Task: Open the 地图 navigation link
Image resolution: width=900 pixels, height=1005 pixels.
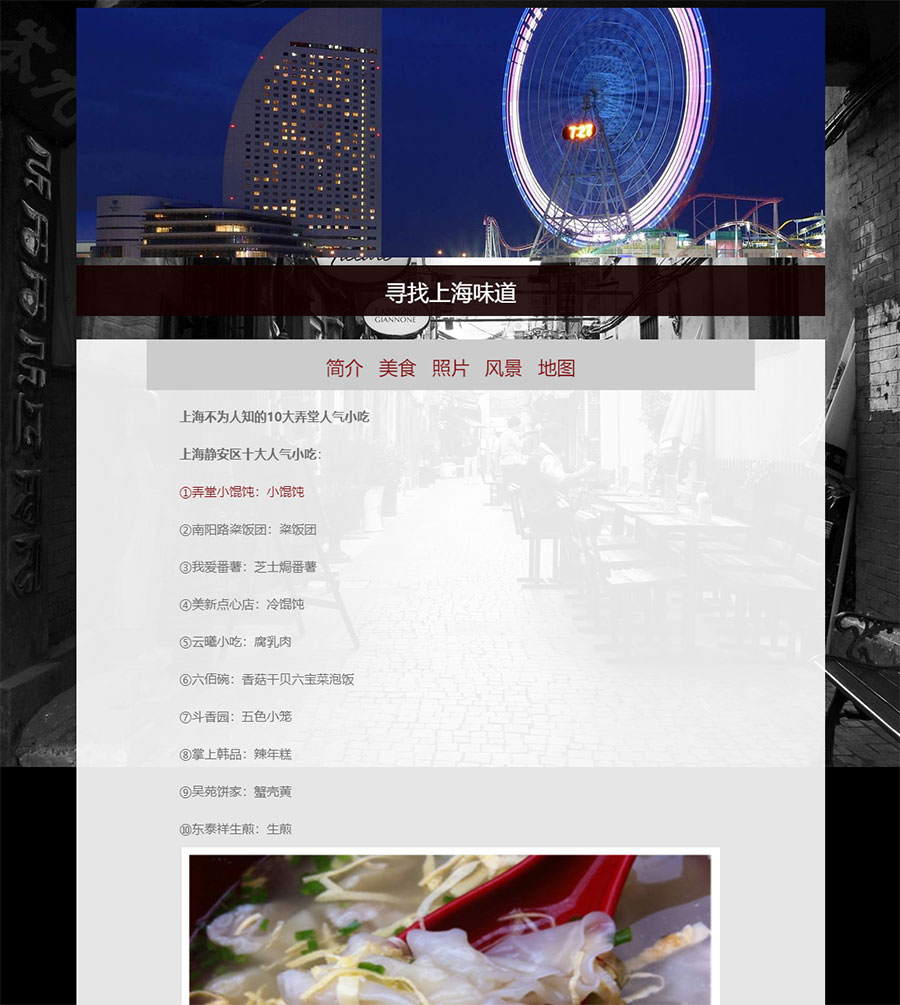Action: click(x=556, y=368)
